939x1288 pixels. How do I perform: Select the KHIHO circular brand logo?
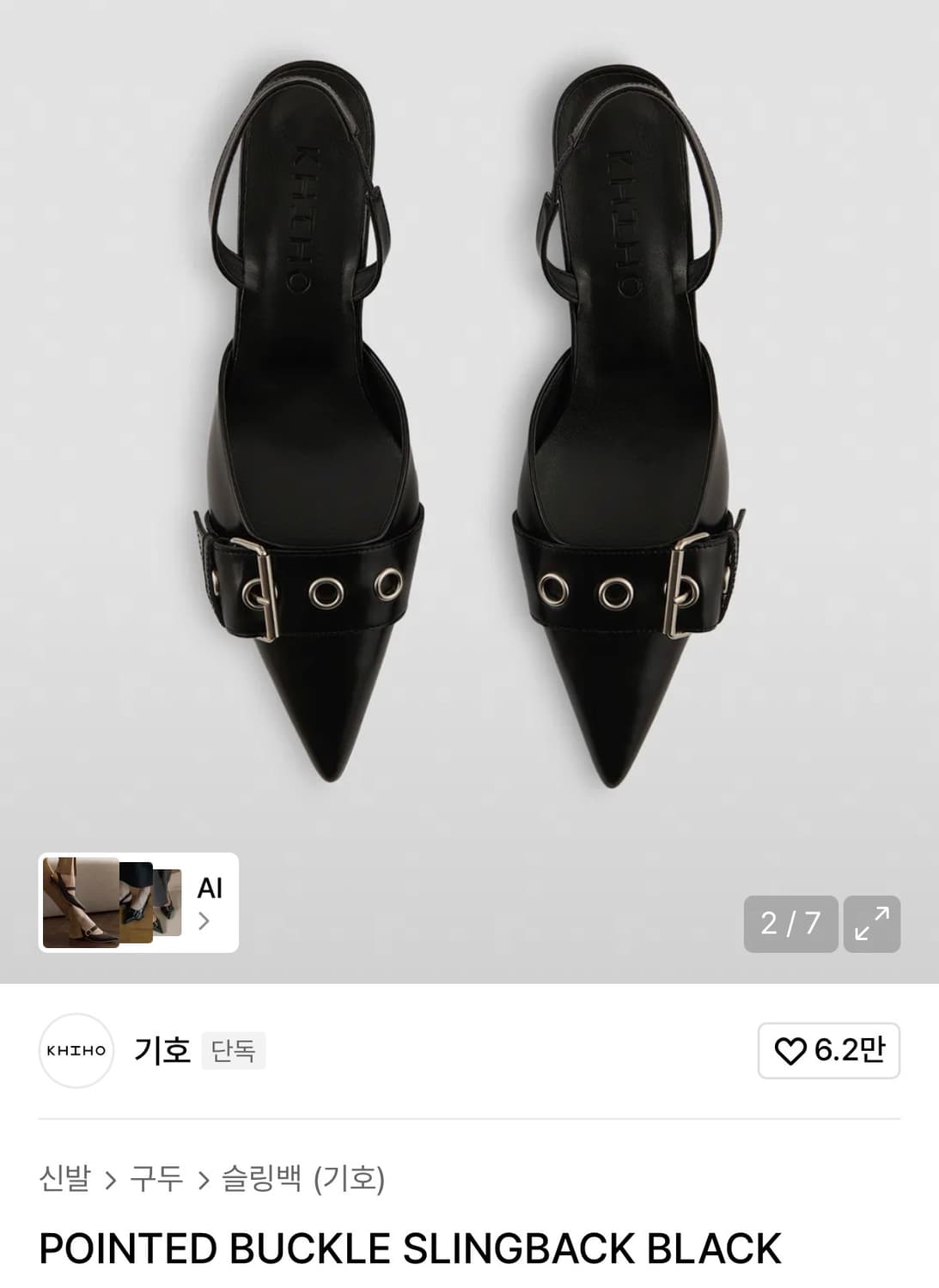tap(76, 1049)
